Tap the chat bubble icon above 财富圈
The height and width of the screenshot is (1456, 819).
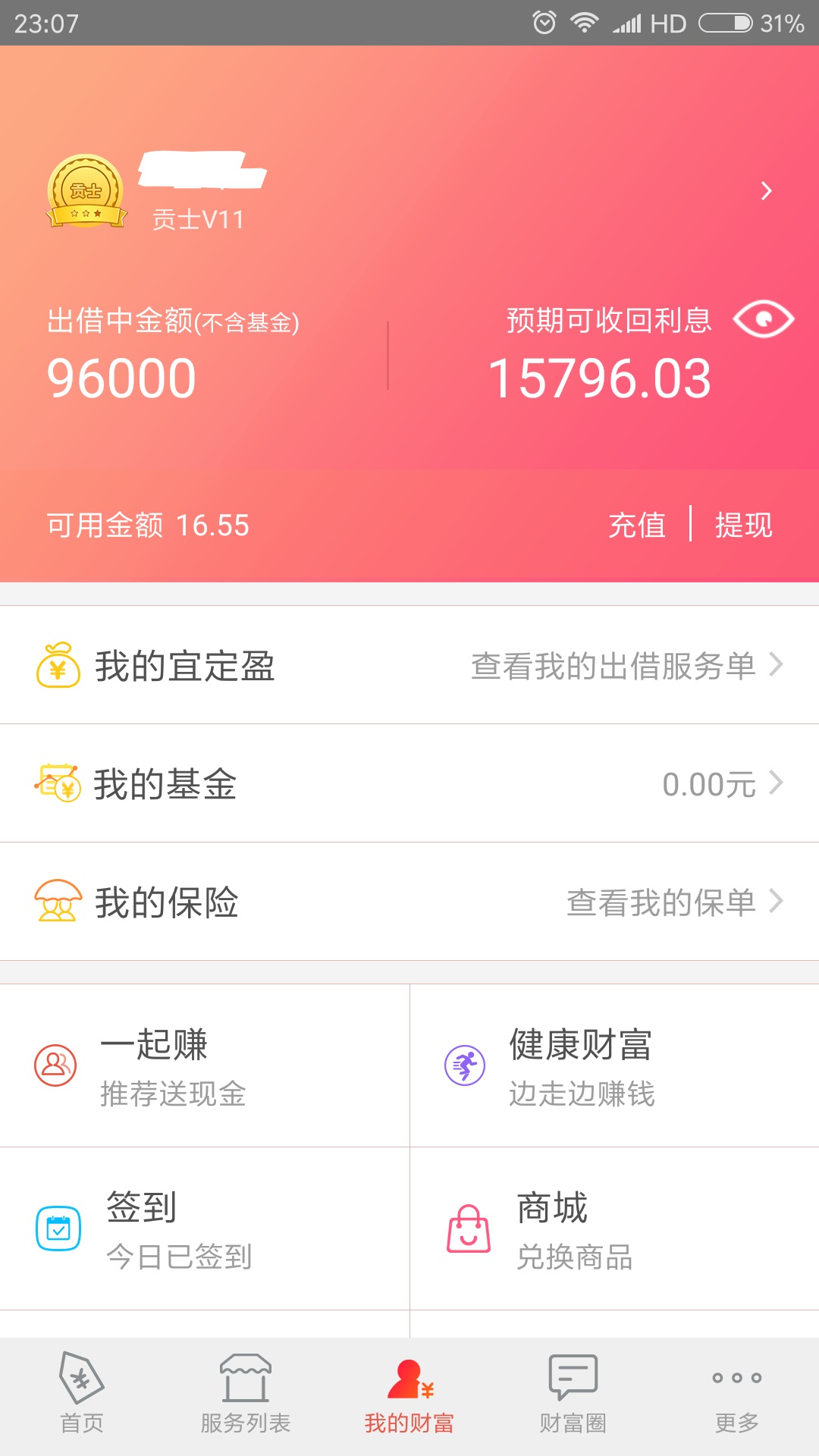click(573, 1376)
